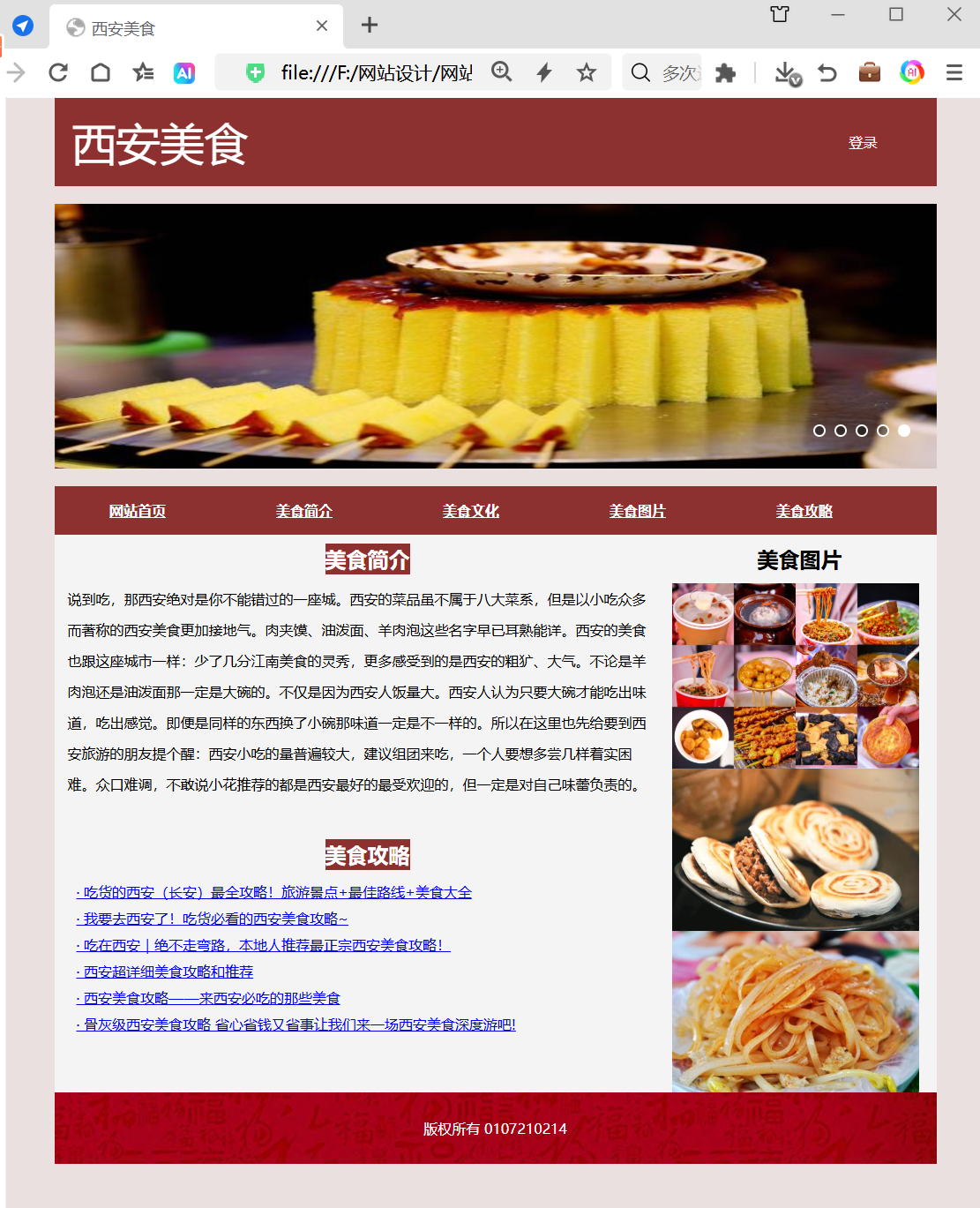Open link 吃在西安｜绝不走弯路
Viewport: 980px width, 1208px height.
click(x=263, y=945)
